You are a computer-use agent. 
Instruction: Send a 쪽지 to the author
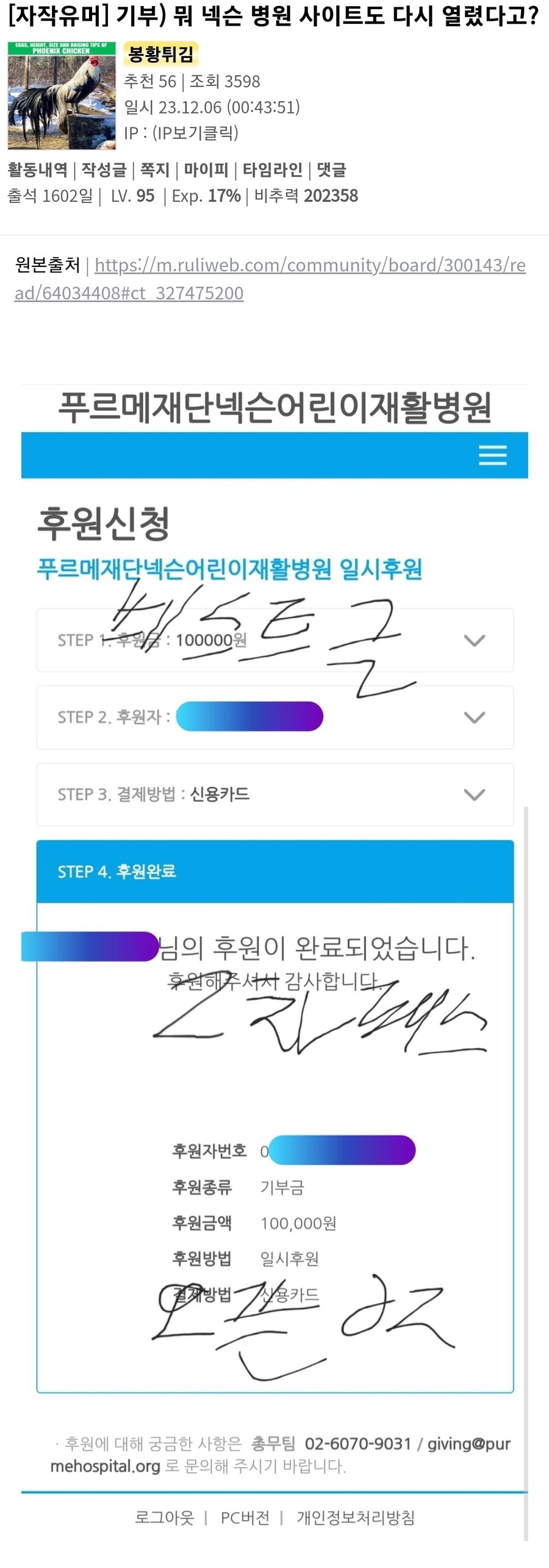tap(155, 169)
